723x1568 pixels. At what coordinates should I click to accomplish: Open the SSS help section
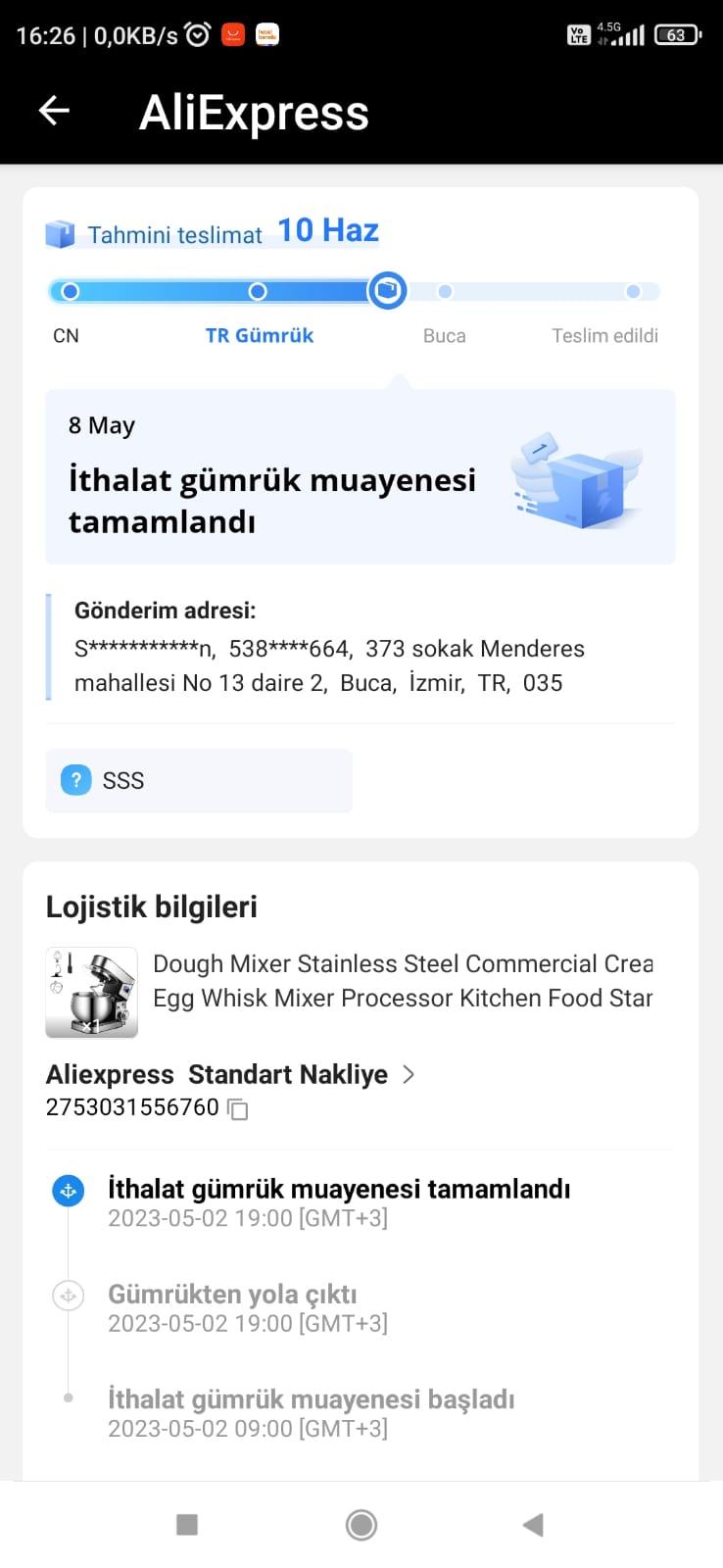pyautogui.click(x=198, y=780)
